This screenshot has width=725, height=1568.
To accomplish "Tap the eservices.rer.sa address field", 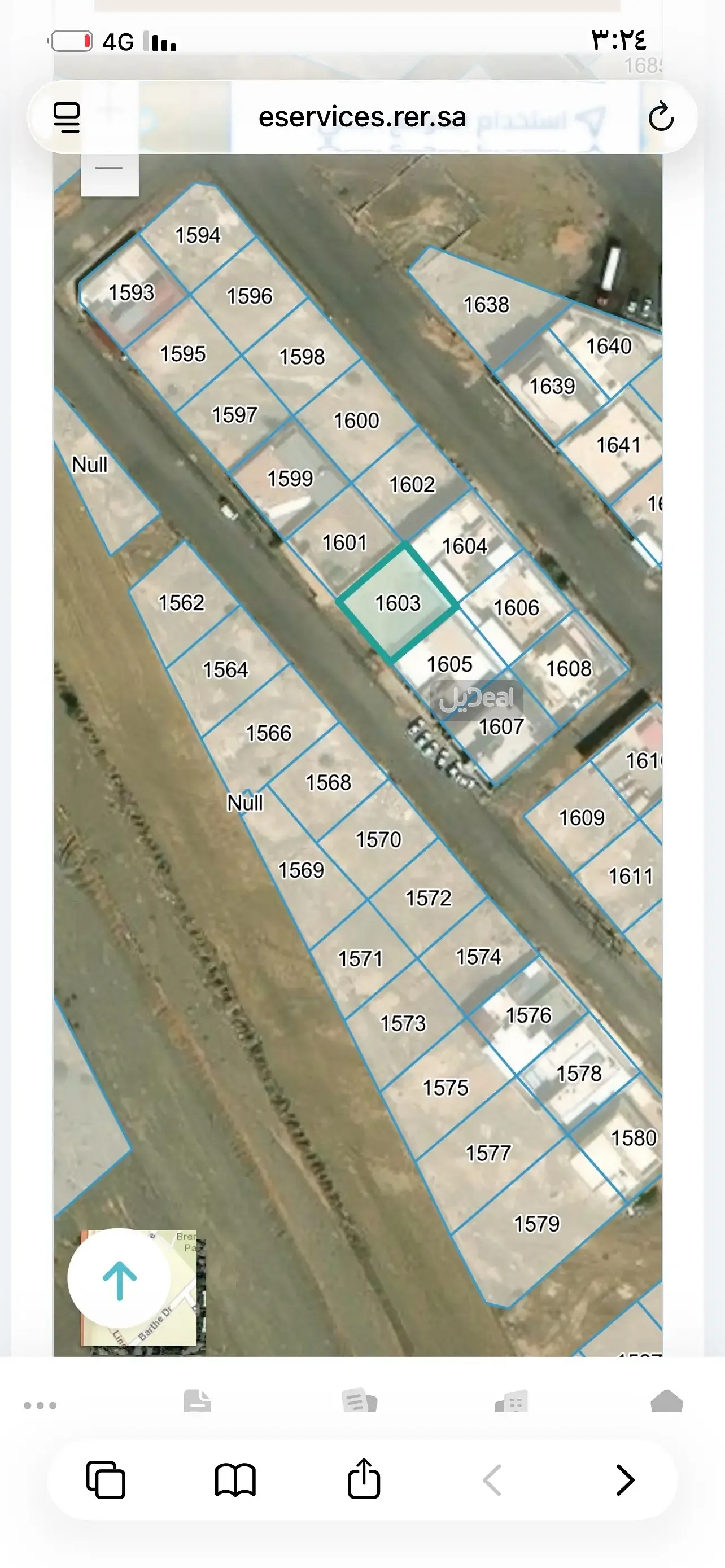I will (x=362, y=117).
